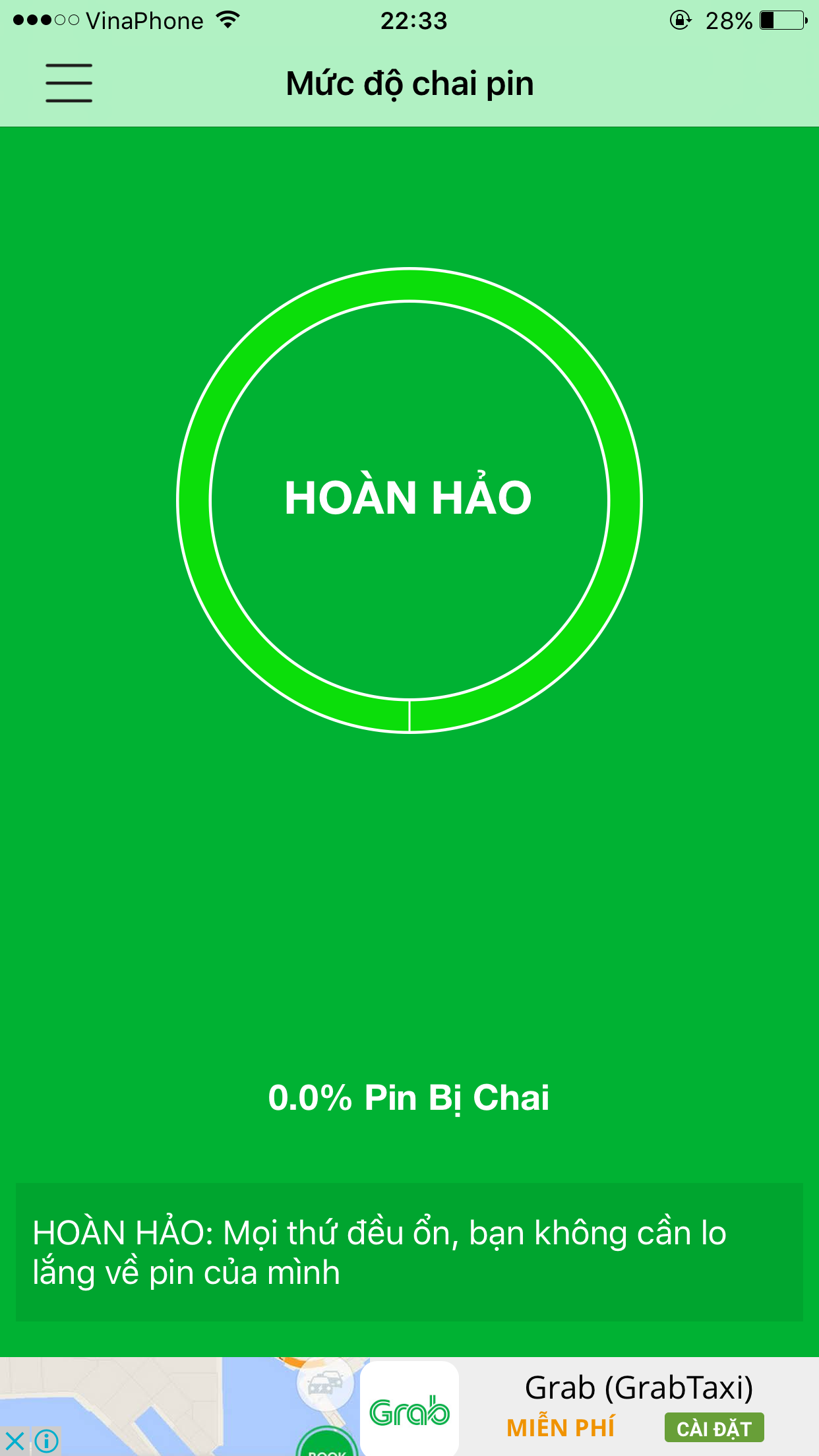This screenshot has height=1456, width=819.
Task: Close the Grab ad banner
Action: tap(15, 1441)
